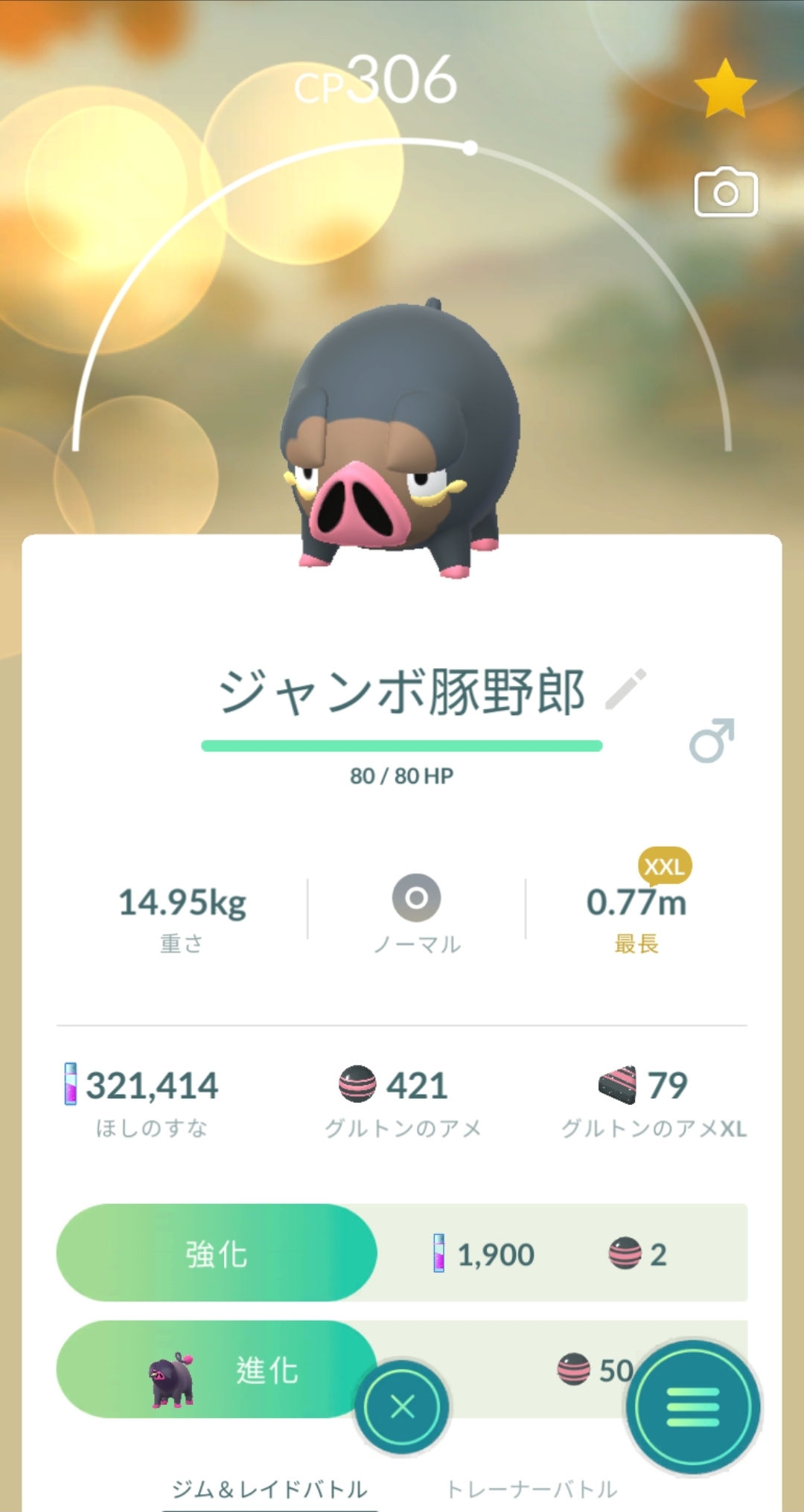804x1512 pixels.
Task: Close the Pokémon detail screen
Action: click(x=402, y=1407)
